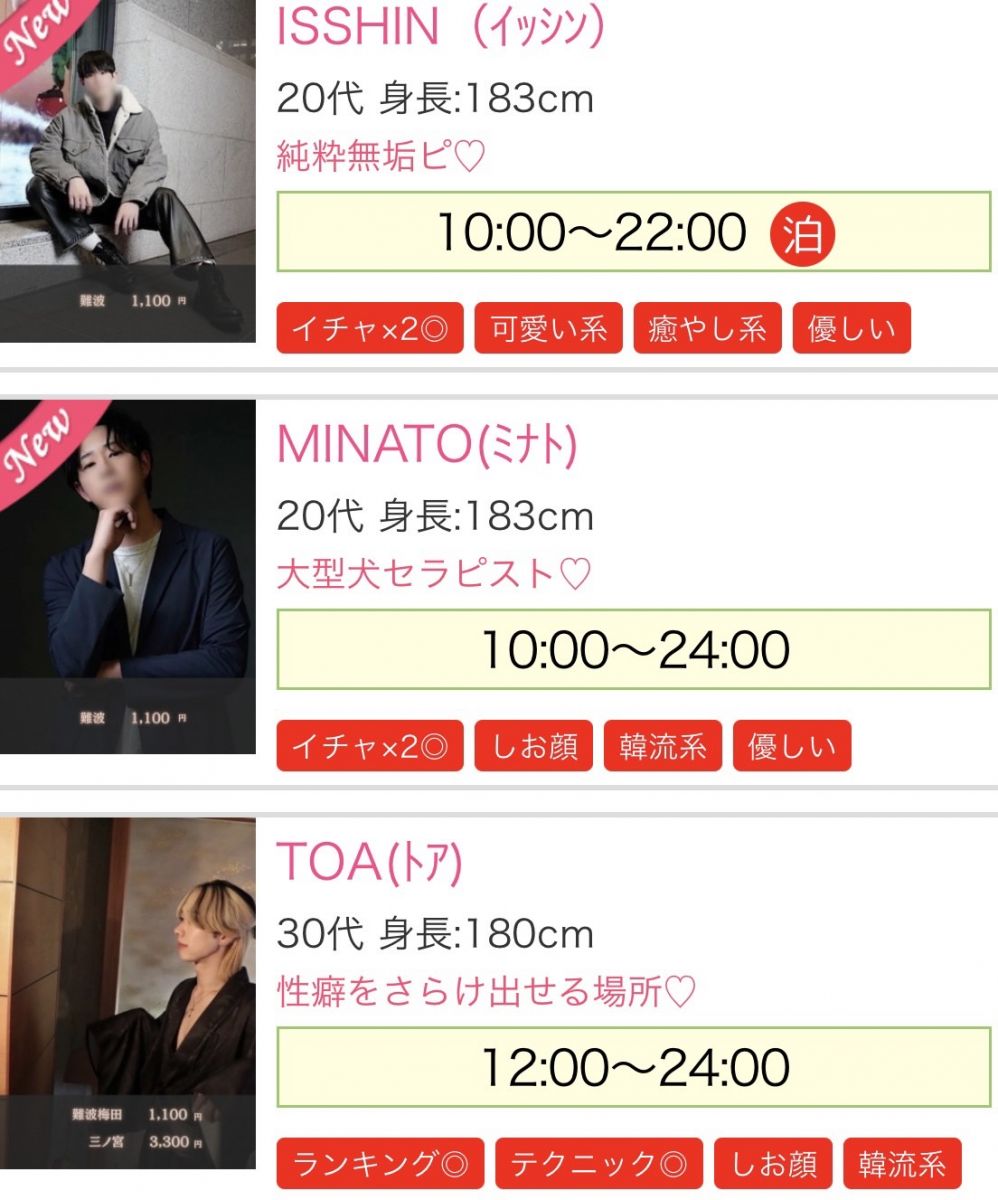Select the 韓流系 tag under MINATO
The height and width of the screenshot is (1200, 998).
click(662, 746)
